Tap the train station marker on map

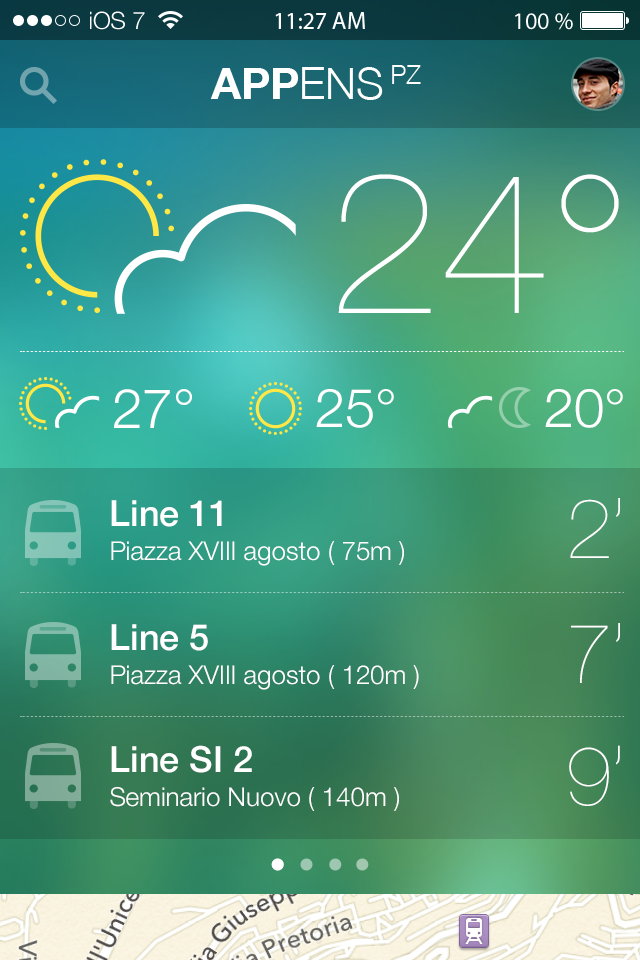click(474, 931)
